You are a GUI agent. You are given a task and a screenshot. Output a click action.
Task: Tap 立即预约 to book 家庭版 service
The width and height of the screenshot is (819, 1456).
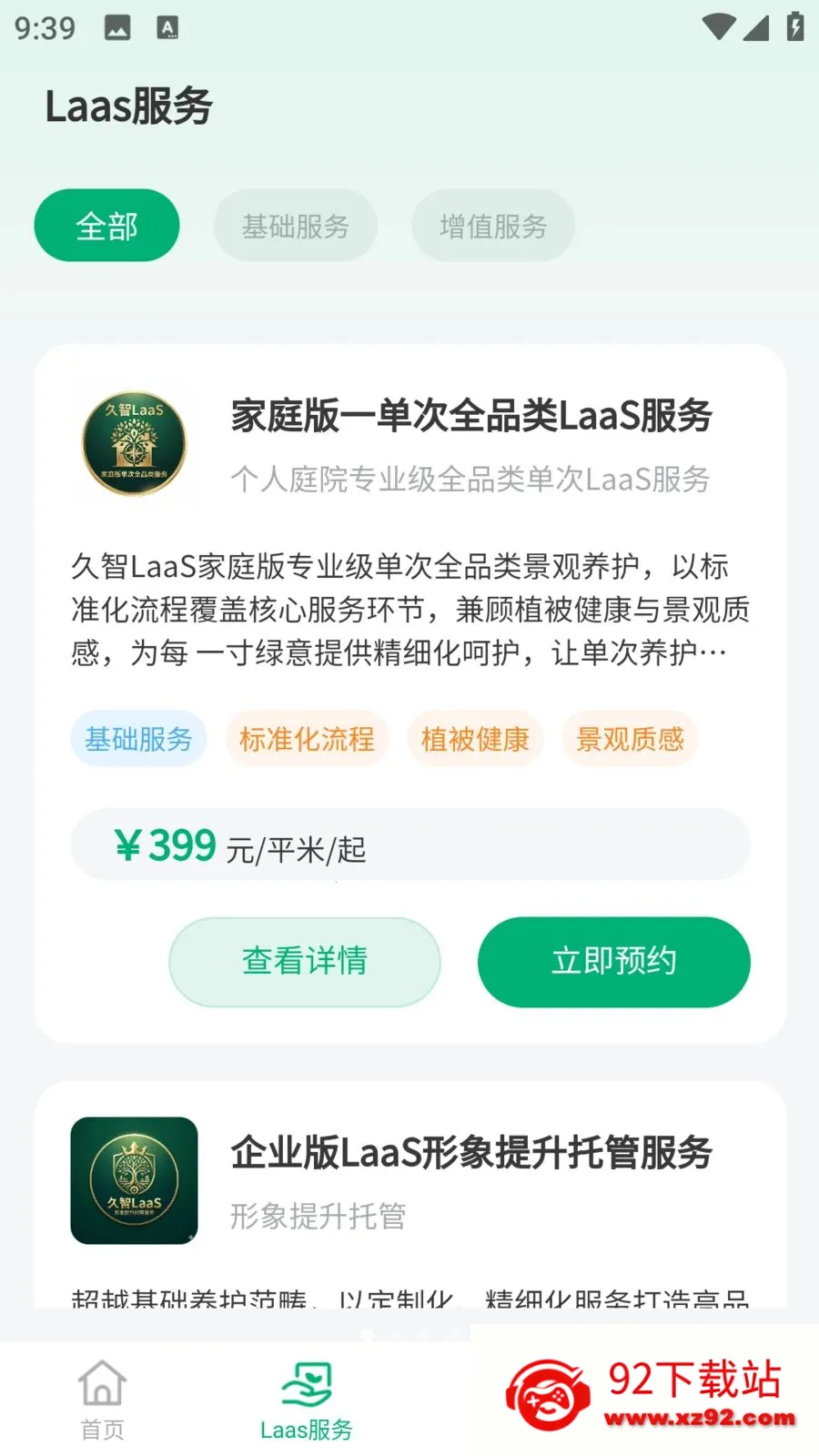tap(614, 961)
